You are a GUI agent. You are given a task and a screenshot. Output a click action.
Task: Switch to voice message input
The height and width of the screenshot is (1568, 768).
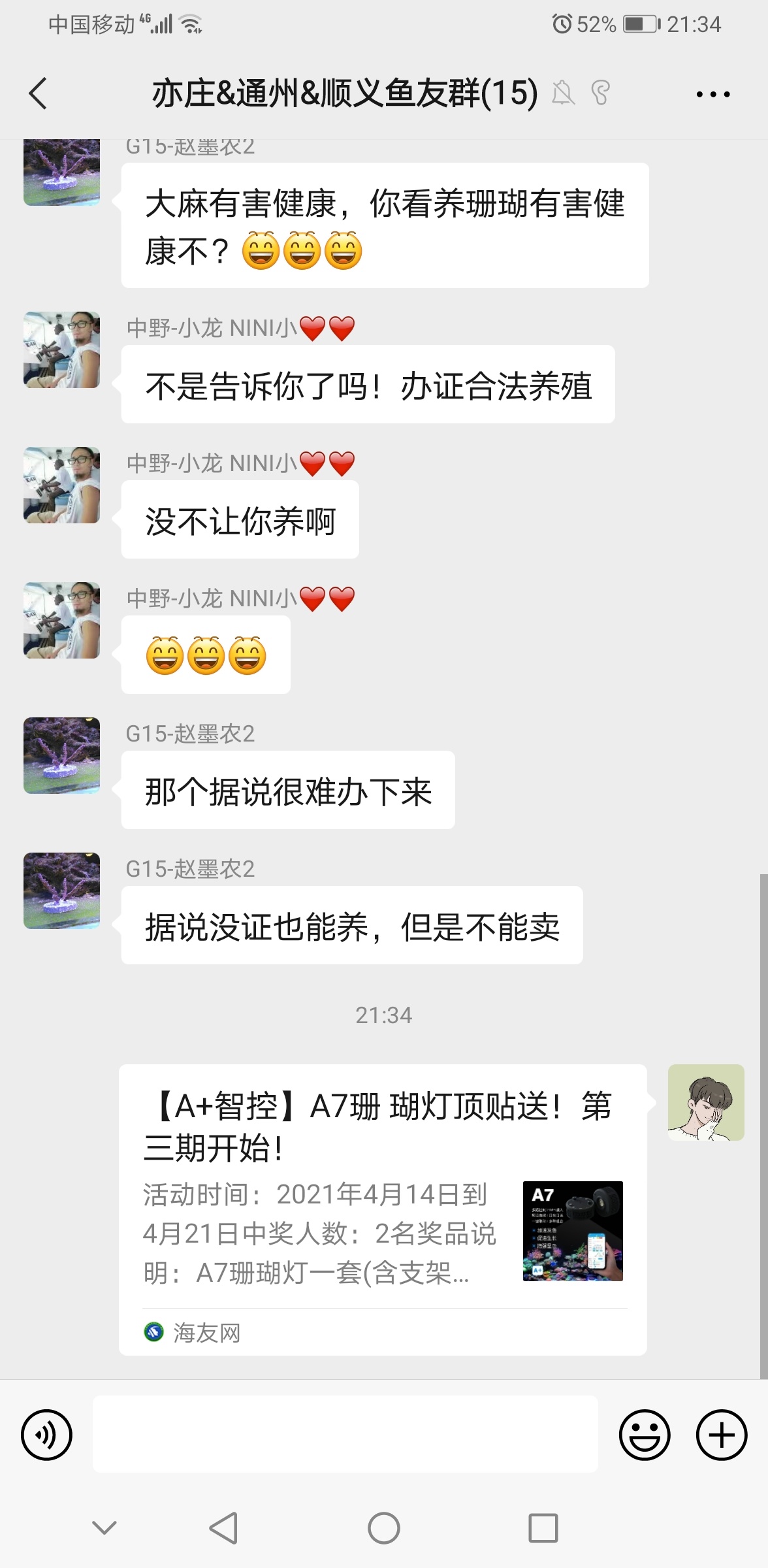(x=46, y=1435)
